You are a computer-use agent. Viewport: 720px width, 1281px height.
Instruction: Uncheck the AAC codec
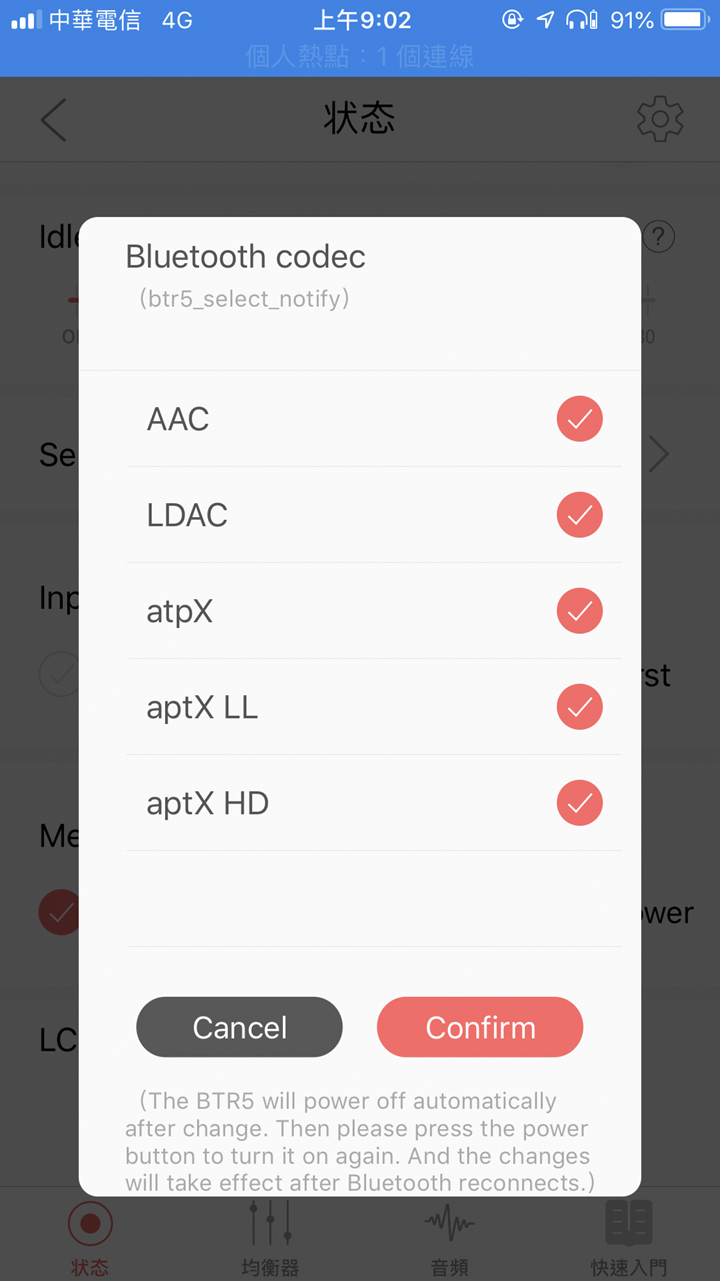tap(579, 419)
